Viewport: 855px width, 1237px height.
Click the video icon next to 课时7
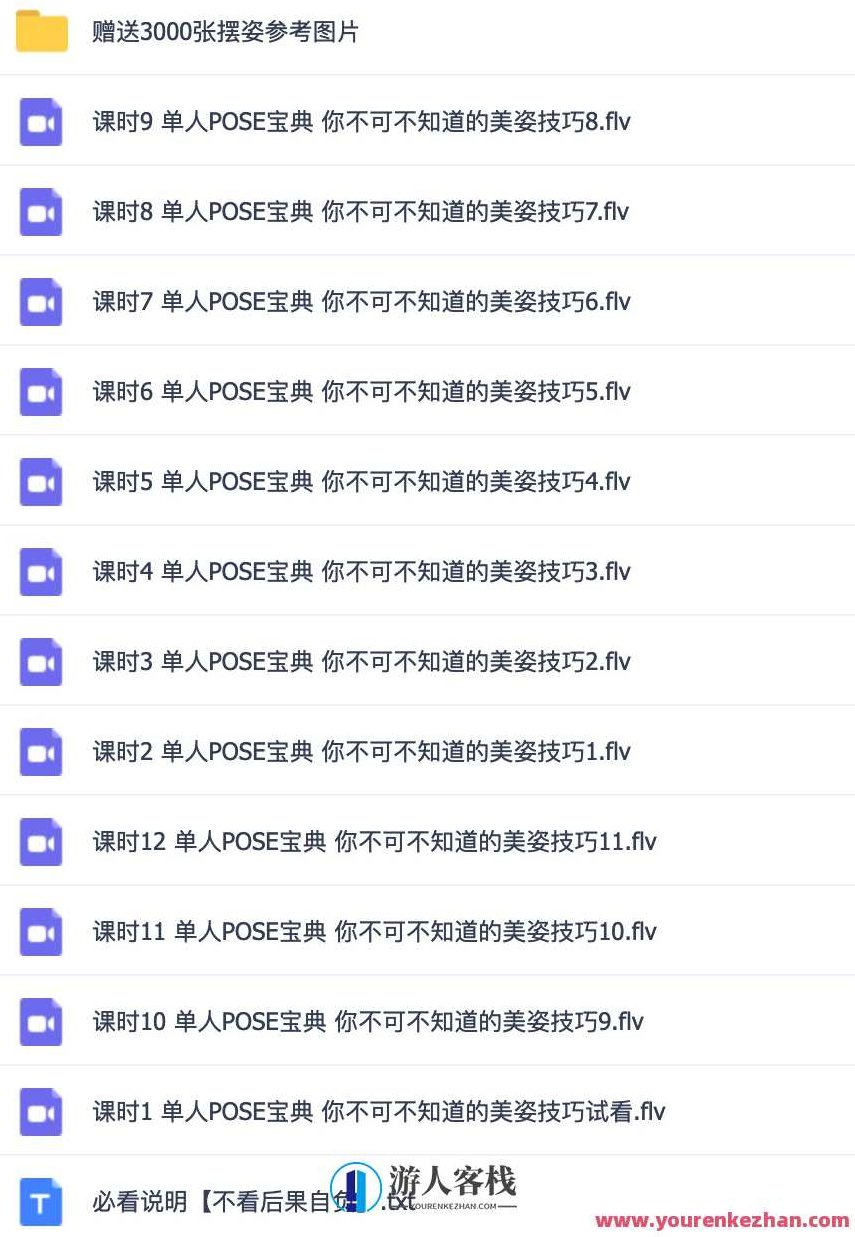40,301
